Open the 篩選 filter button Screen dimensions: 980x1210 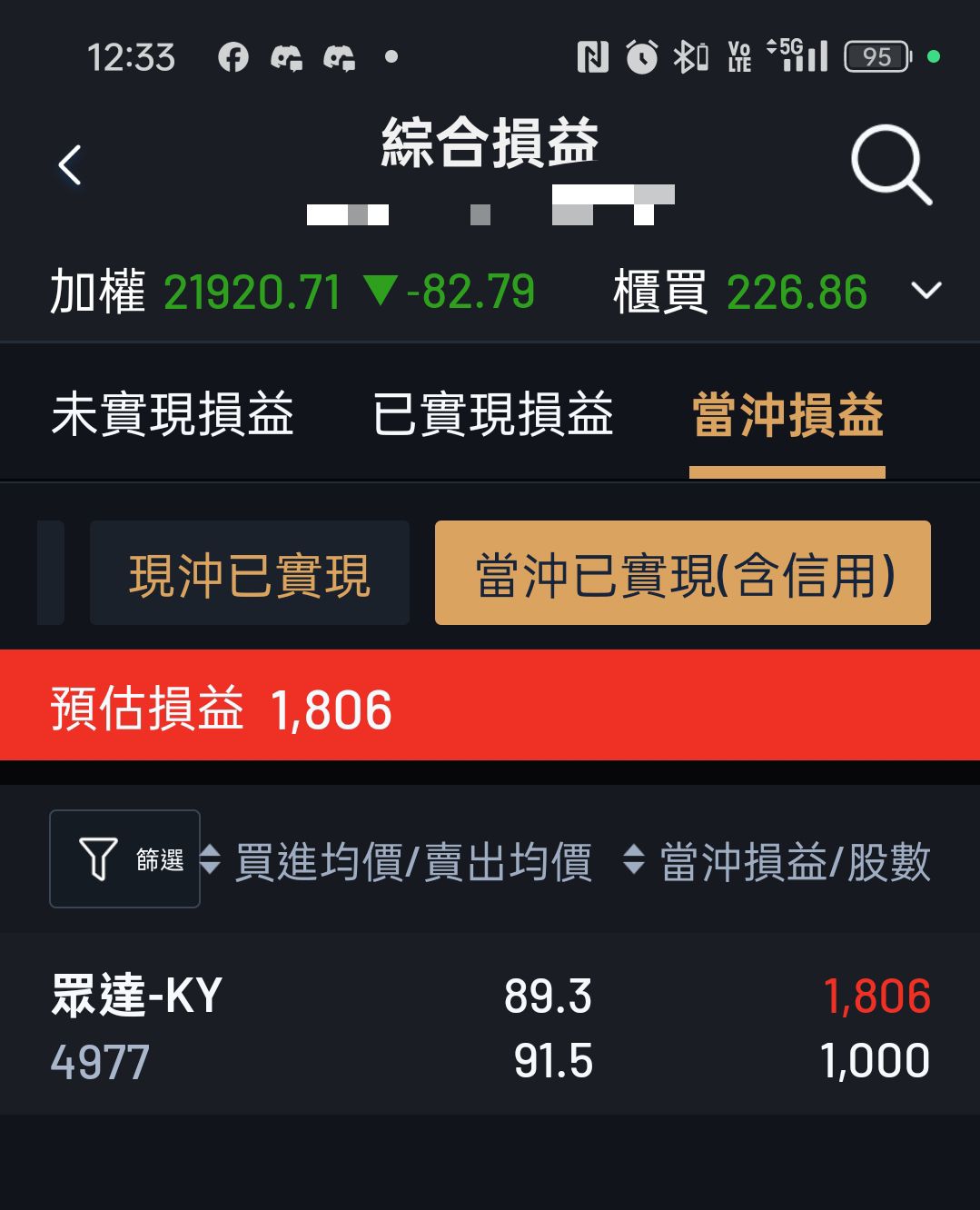tap(125, 859)
